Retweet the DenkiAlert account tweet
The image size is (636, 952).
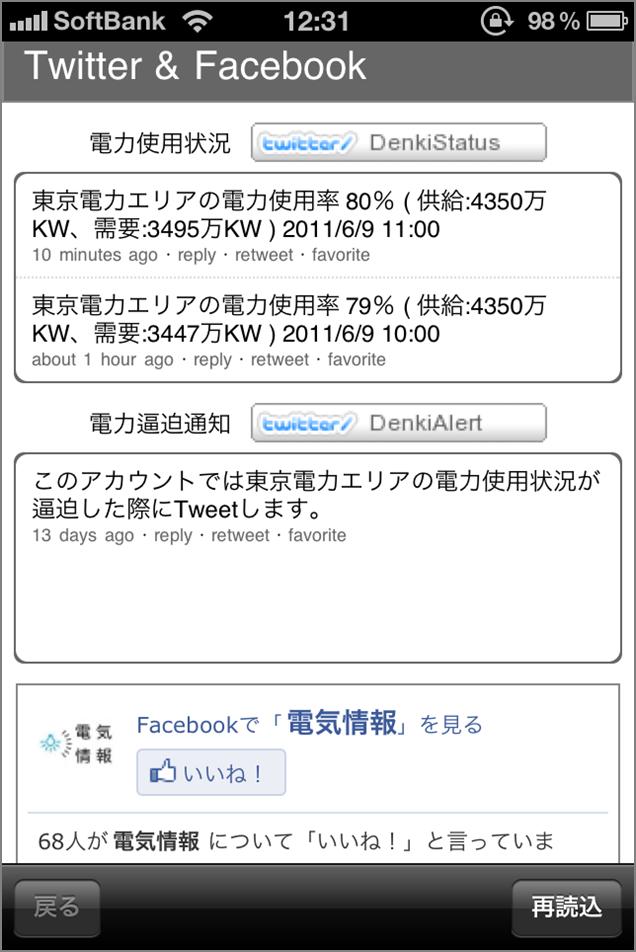click(240, 536)
